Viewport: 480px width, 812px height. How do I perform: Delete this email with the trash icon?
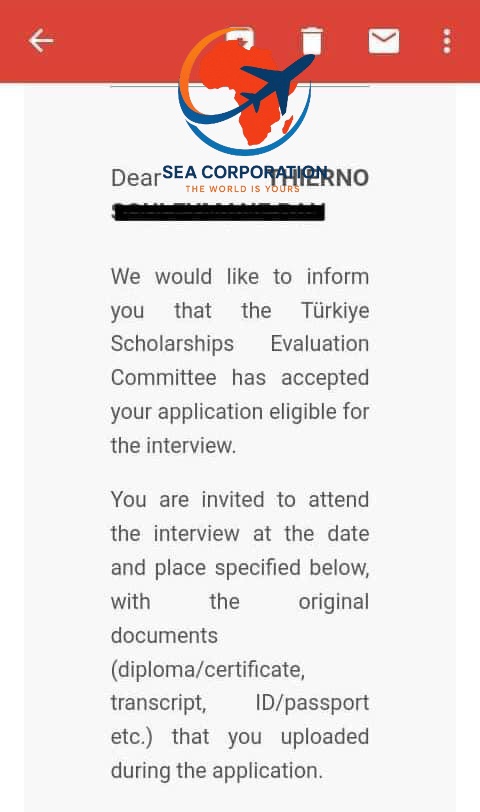pyautogui.click(x=311, y=41)
